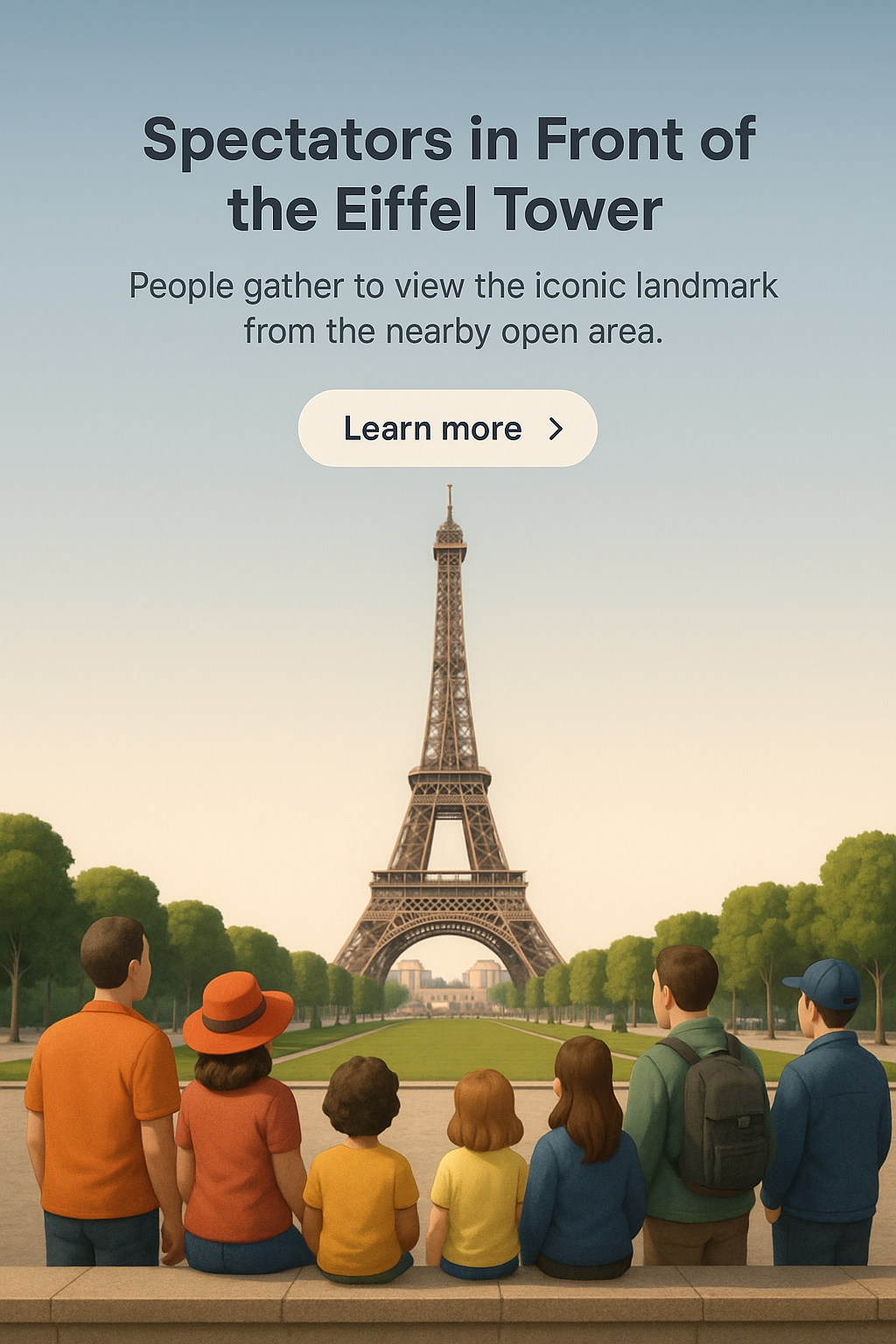Tap the Learn more button

(x=447, y=429)
